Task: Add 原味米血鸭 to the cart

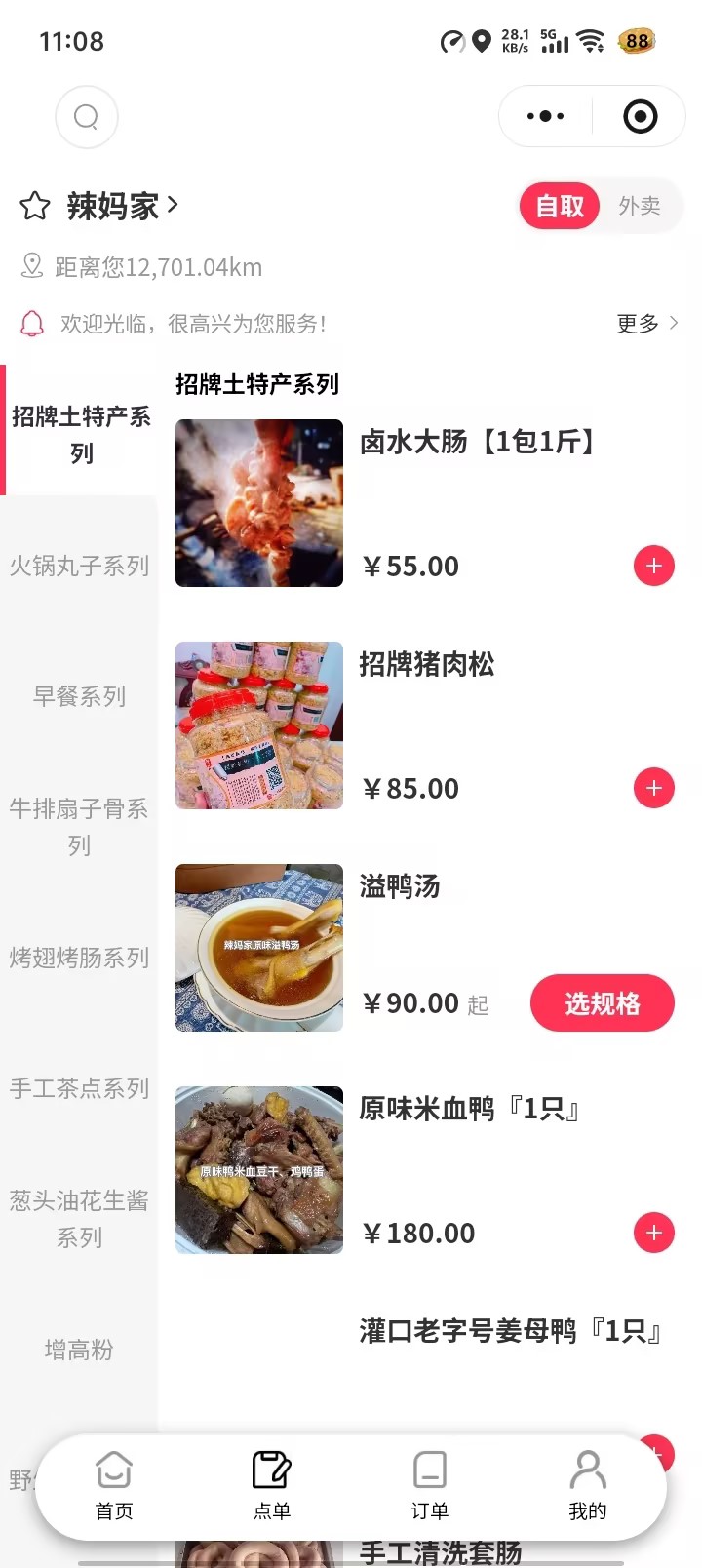Action: coord(653,1233)
